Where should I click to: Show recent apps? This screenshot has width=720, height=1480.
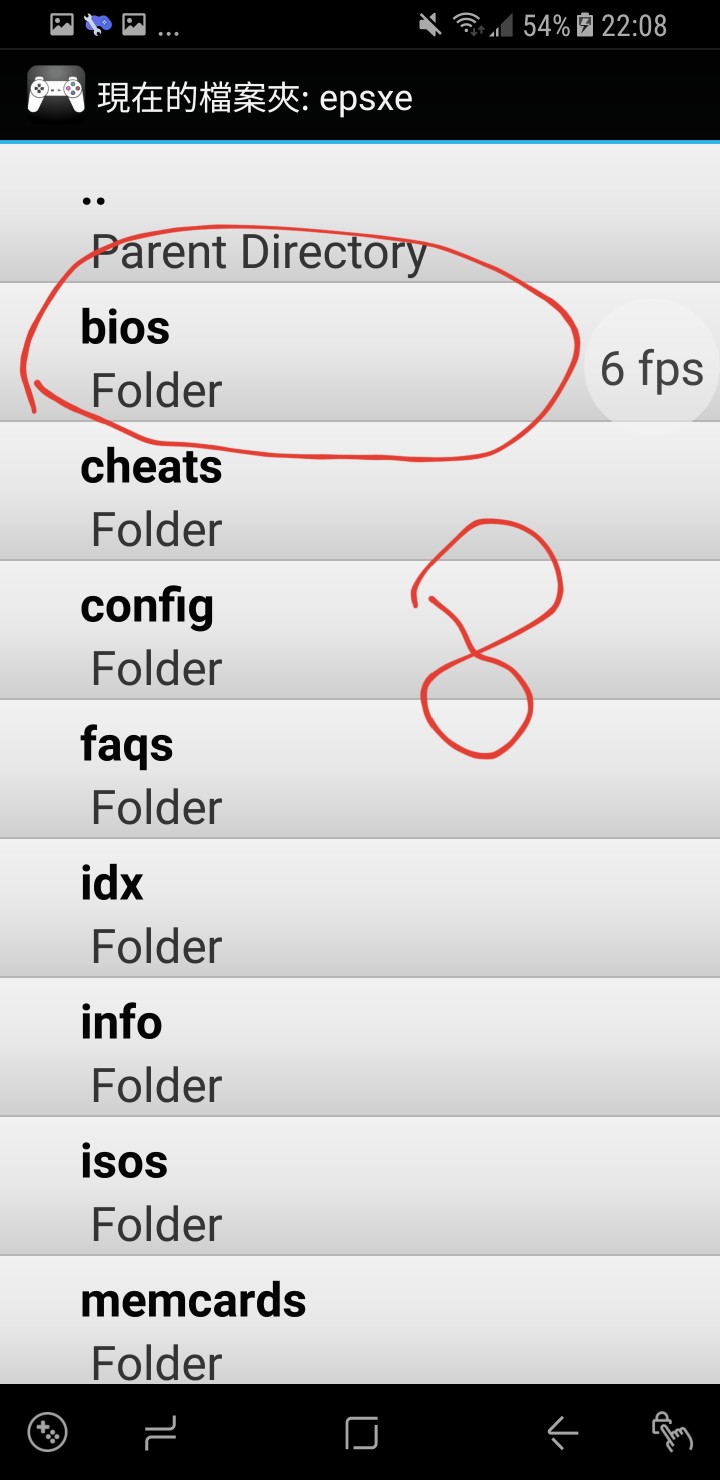[160, 1433]
